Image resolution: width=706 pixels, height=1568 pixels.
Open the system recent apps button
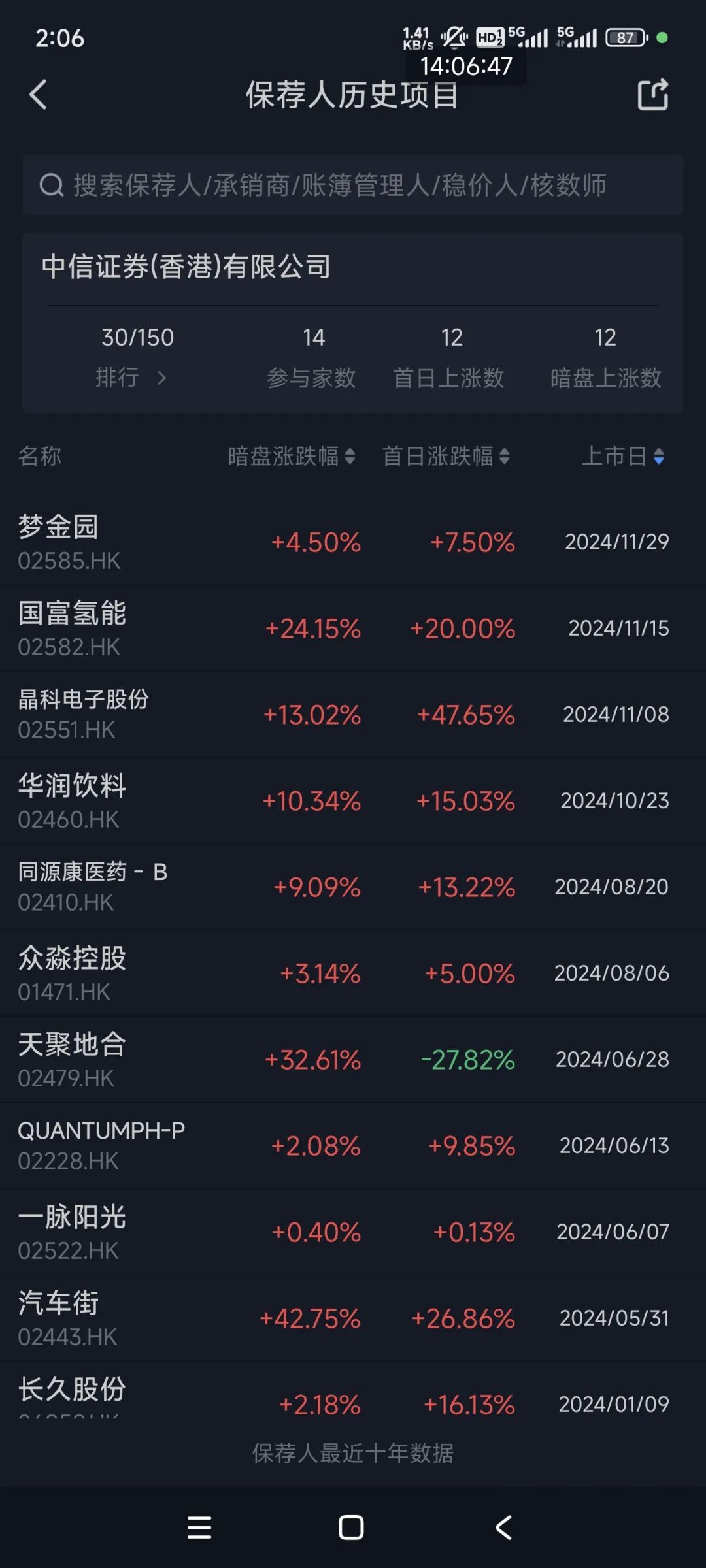(x=199, y=1527)
